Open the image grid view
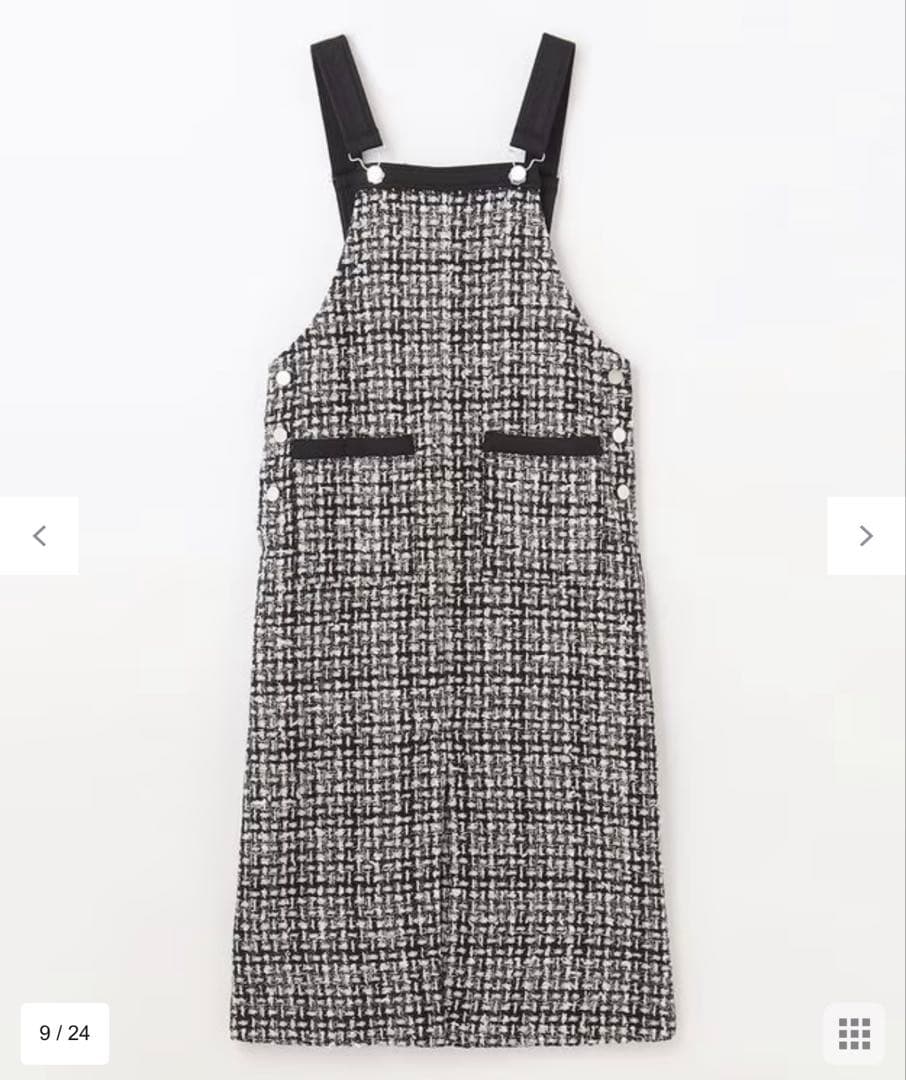The height and width of the screenshot is (1080, 906). tap(854, 1033)
